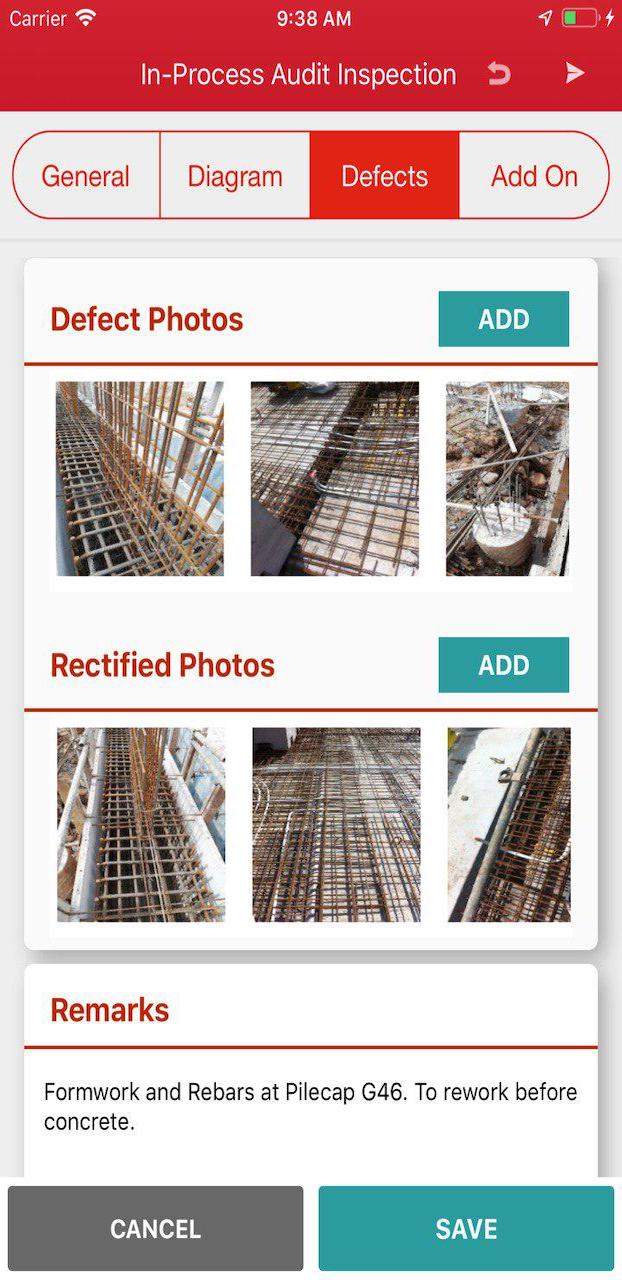Cancel the inspection changes
This screenshot has height=1280, width=622.
coord(155,1228)
